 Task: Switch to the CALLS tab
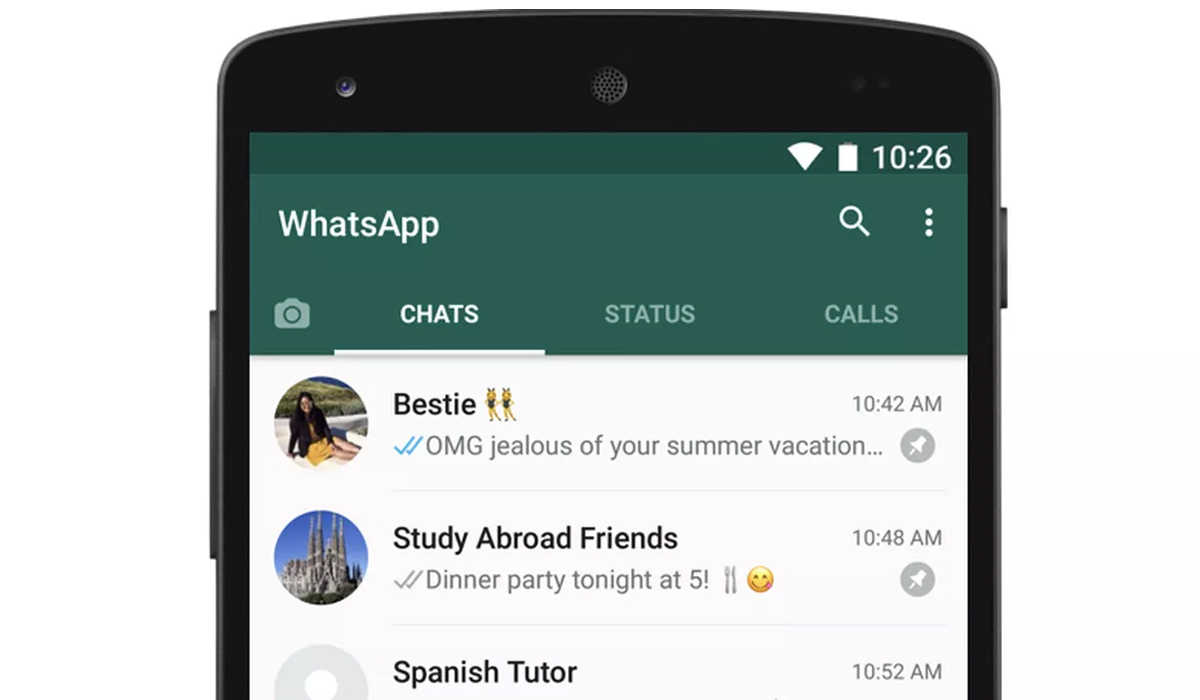point(861,314)
